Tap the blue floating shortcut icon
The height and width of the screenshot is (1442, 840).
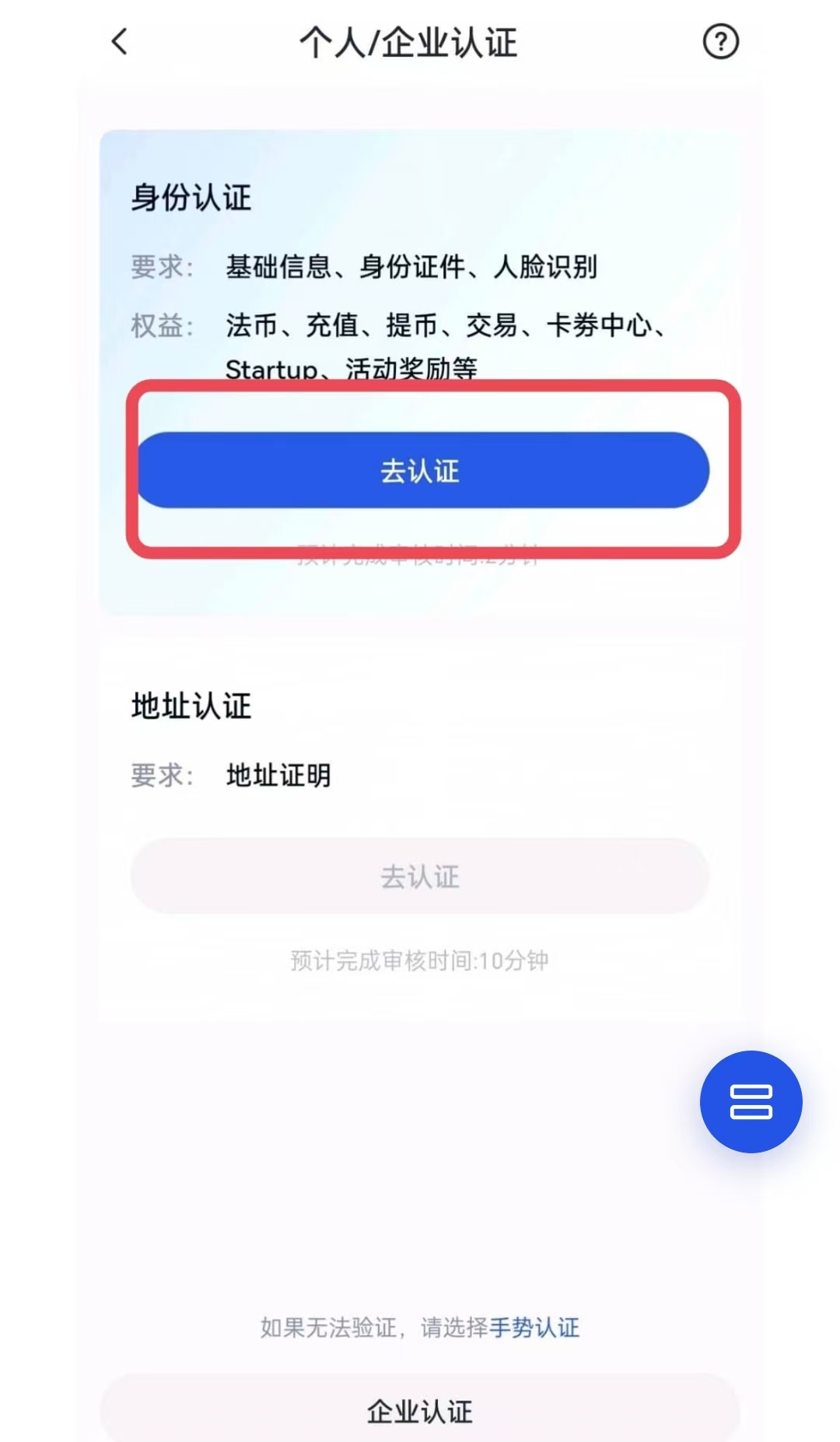[x=749, y=1100]
